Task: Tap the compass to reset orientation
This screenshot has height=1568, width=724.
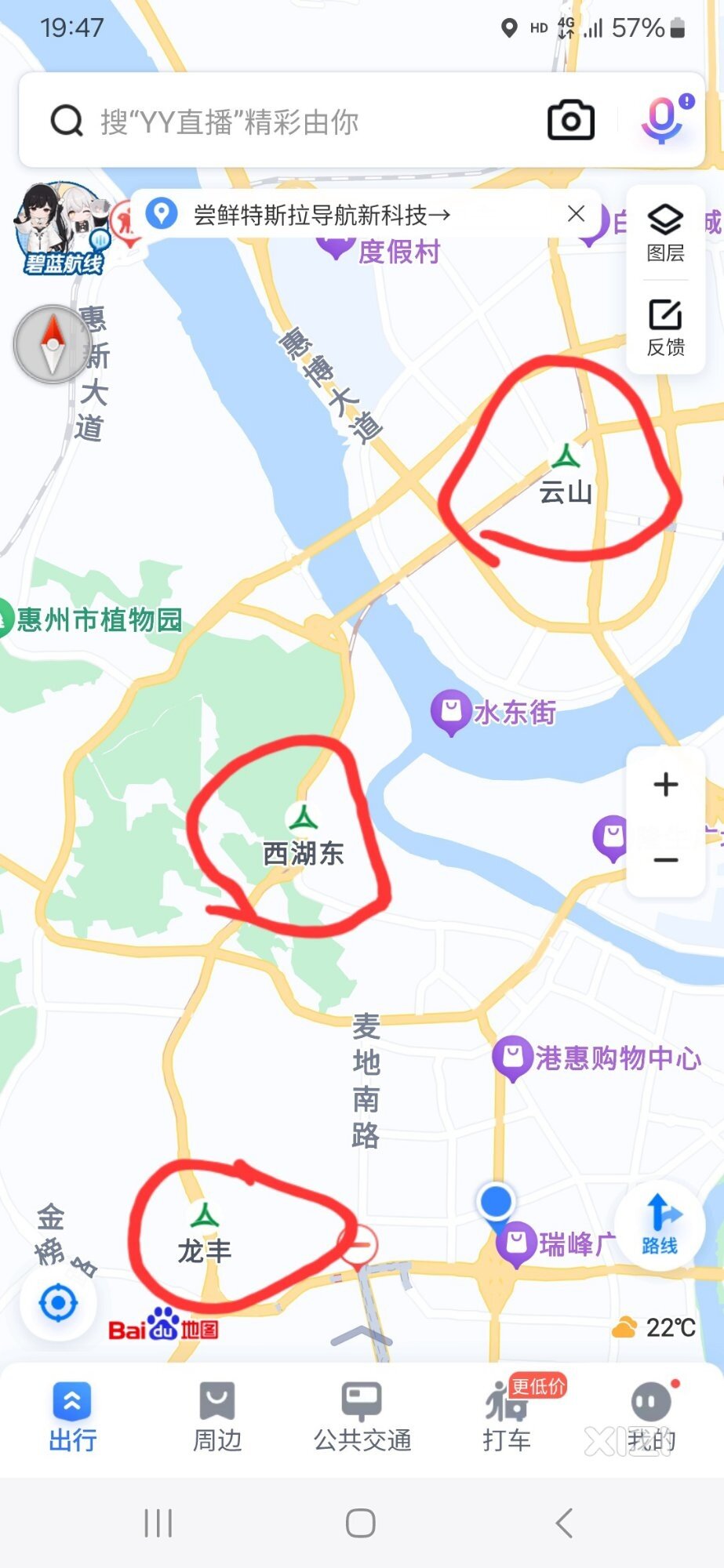Action: (52, 344)
